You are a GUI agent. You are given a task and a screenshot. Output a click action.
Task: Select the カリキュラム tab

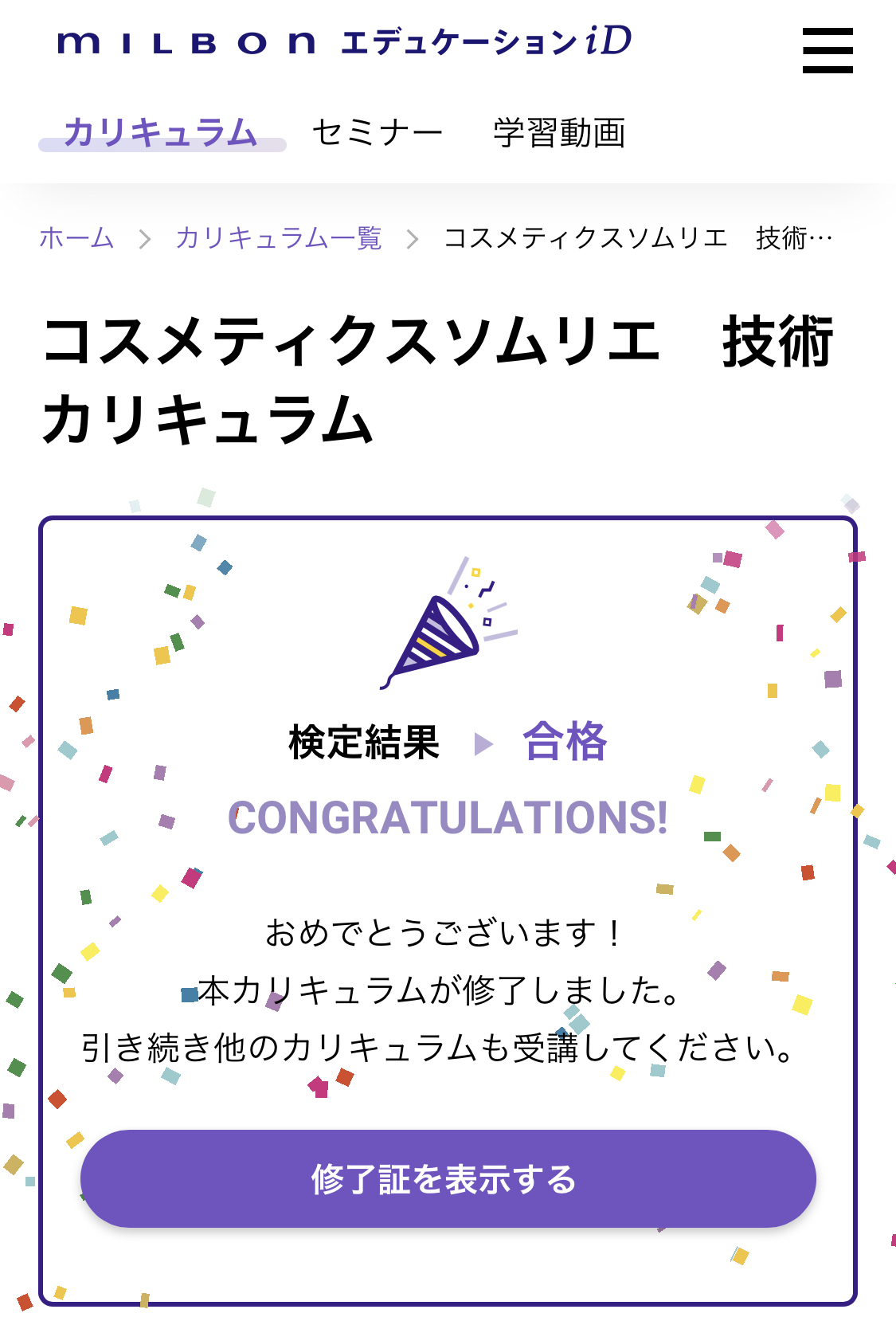coord(162,132)
